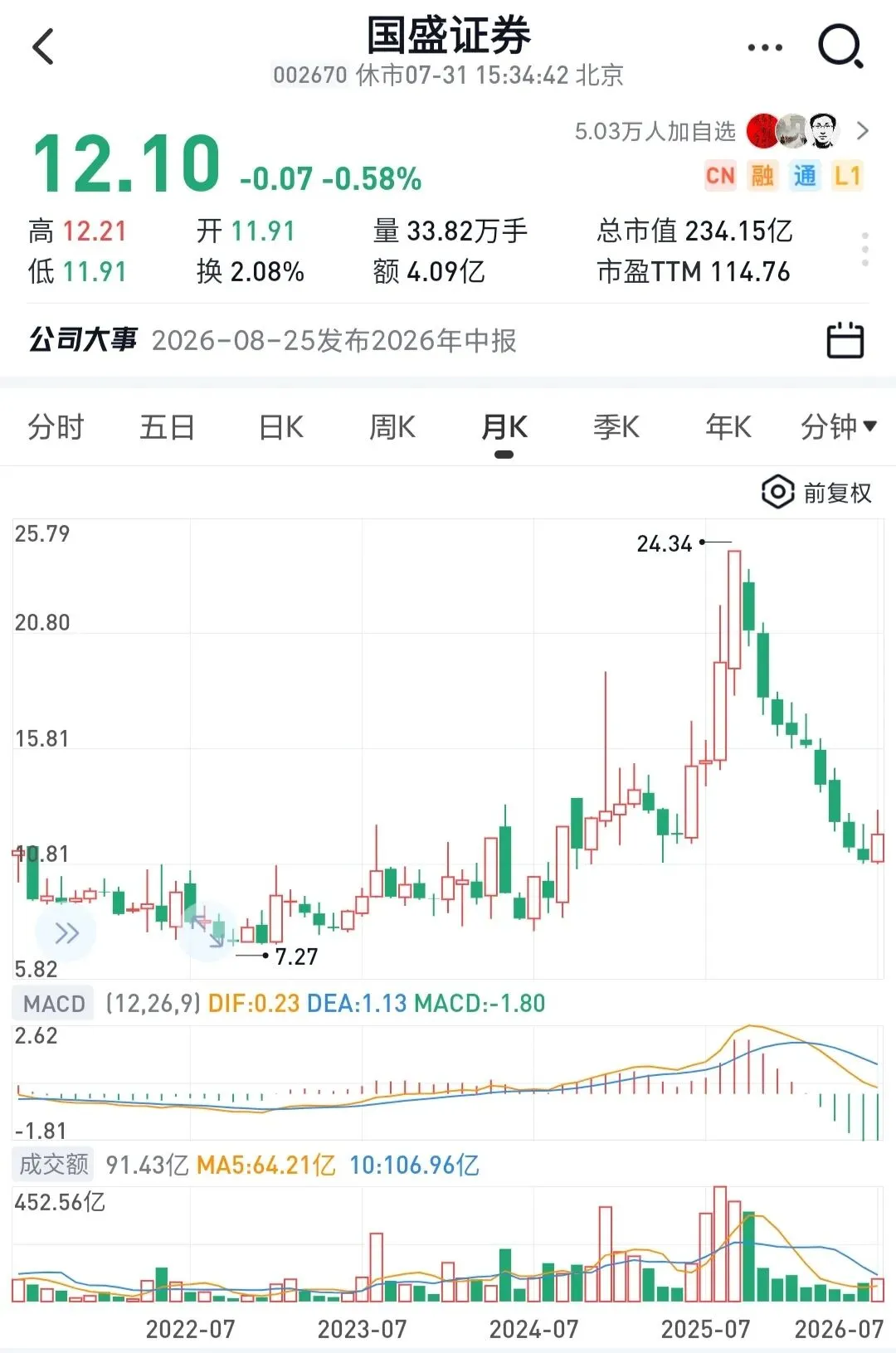Tap the MACD indicator label
This screenshot has width=896, height=1353.
tap(54, 1004)
